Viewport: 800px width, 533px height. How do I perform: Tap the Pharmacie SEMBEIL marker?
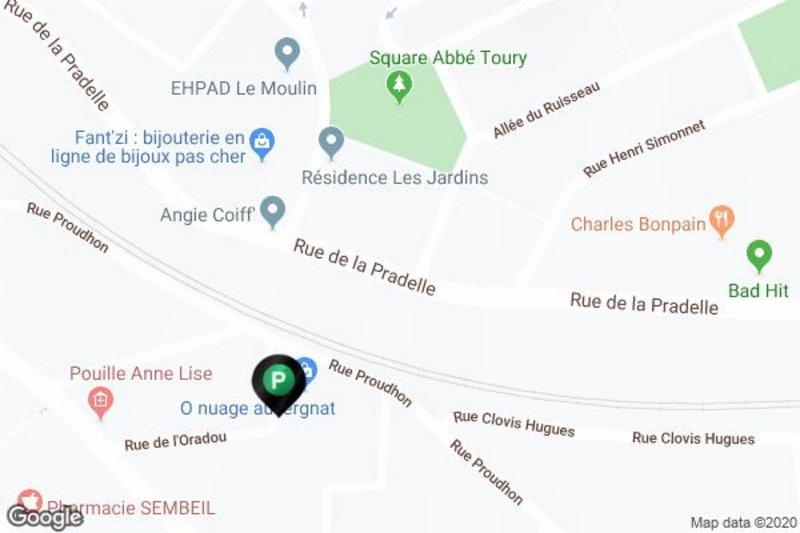pos(30,500)
